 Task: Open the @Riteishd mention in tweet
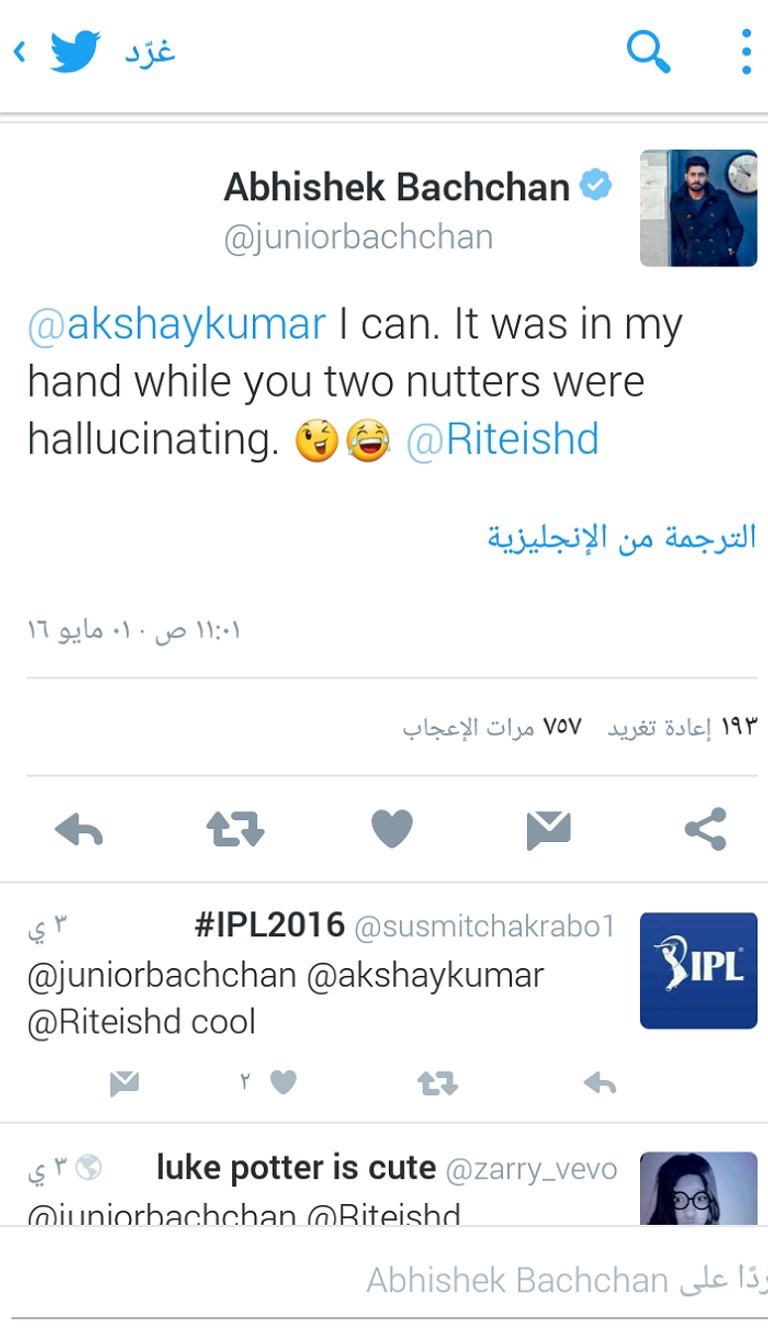[x=502, y=439]
